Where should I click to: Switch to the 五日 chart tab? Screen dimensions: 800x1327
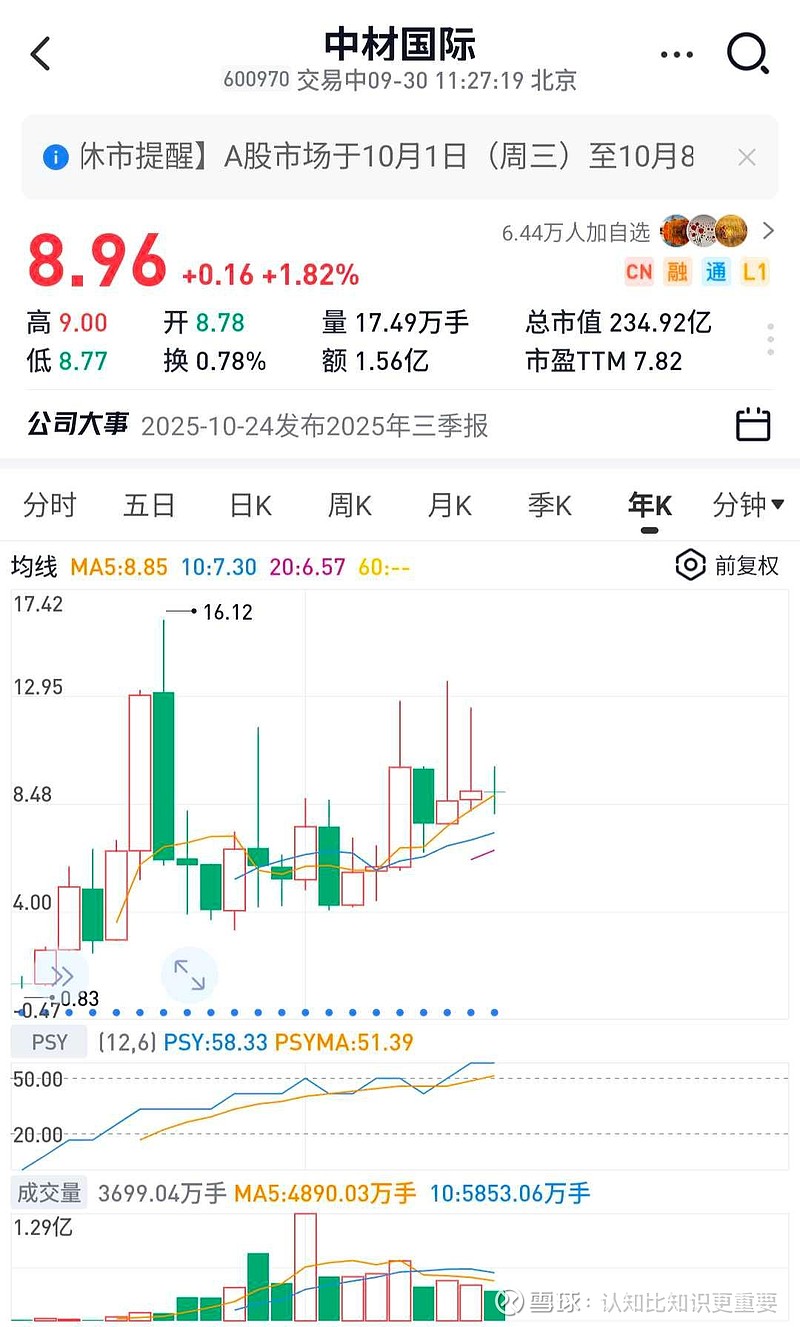pyautogui.click(x=149, y=505)
